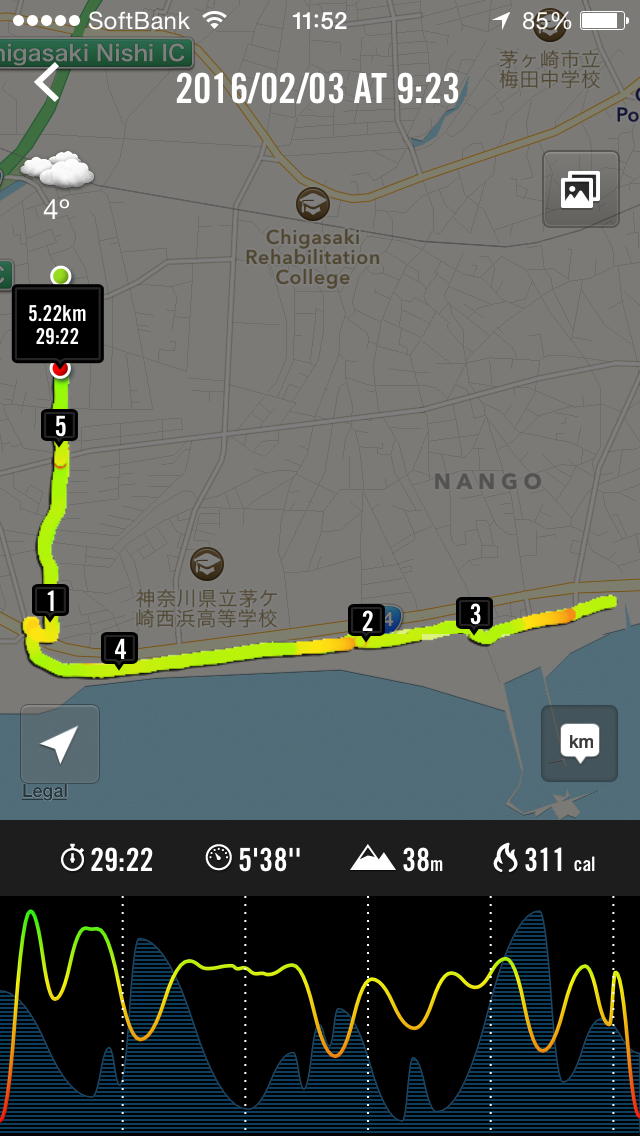Image resolution: width=640 pixels, height=1136 pixels.
Task: Open the photo gallery button
Action: (x=580, y=189)
